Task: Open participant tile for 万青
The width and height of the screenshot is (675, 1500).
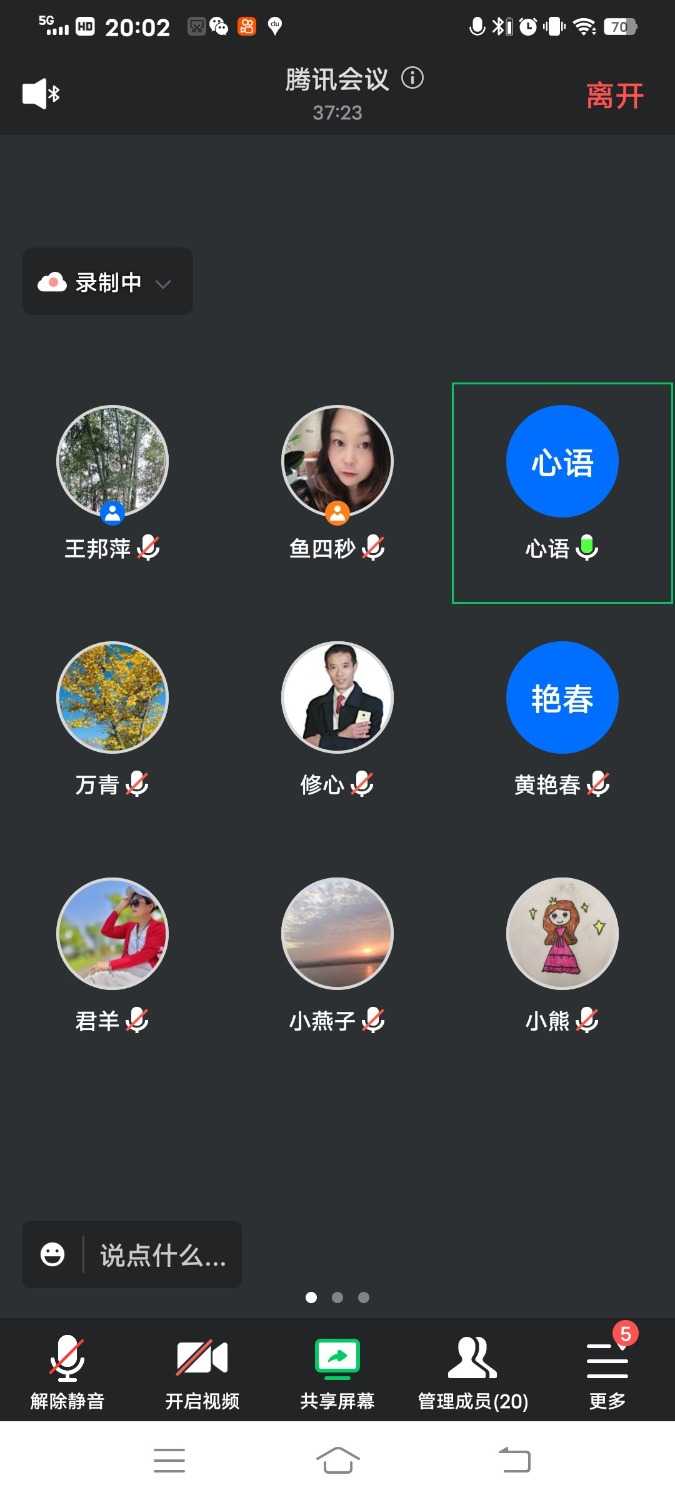Action: (x=112, y=698)
